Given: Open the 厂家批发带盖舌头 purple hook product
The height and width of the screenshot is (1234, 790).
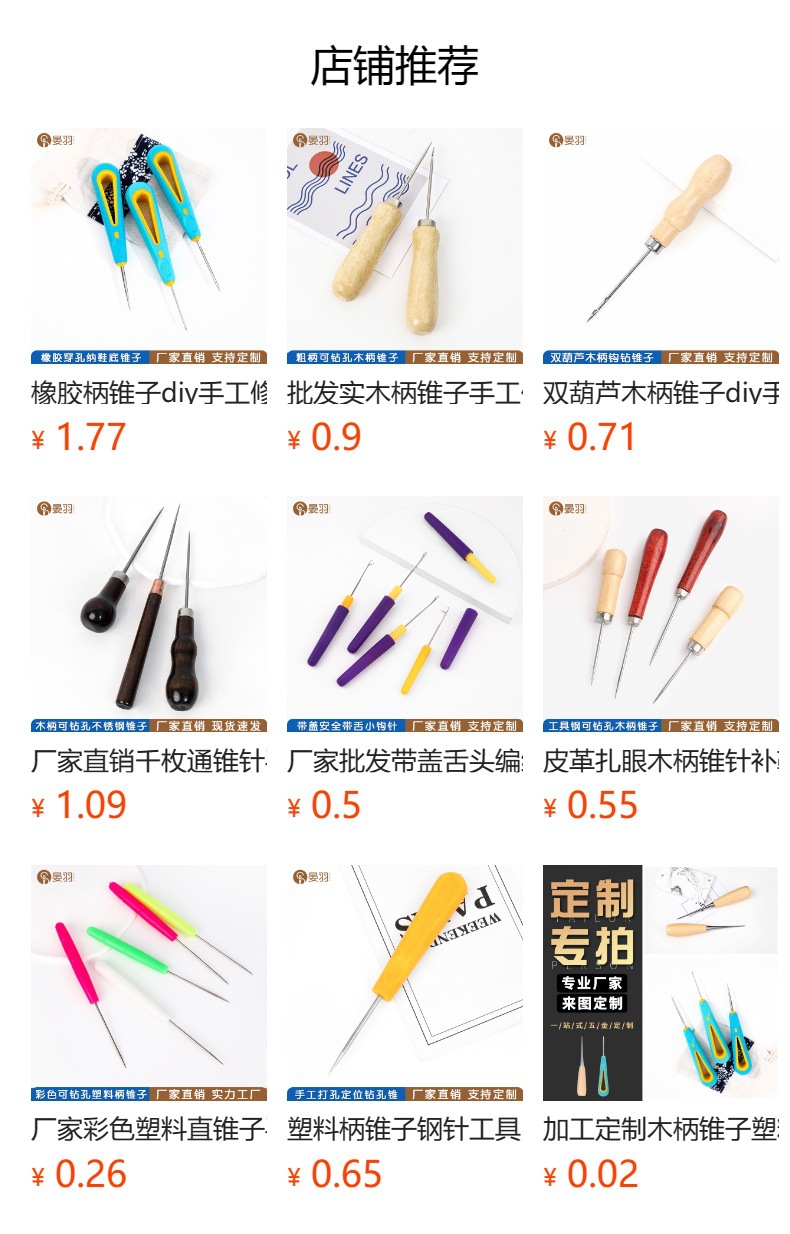Looking at the screenshot, I should pyautogui.click(x=405, y=660).
